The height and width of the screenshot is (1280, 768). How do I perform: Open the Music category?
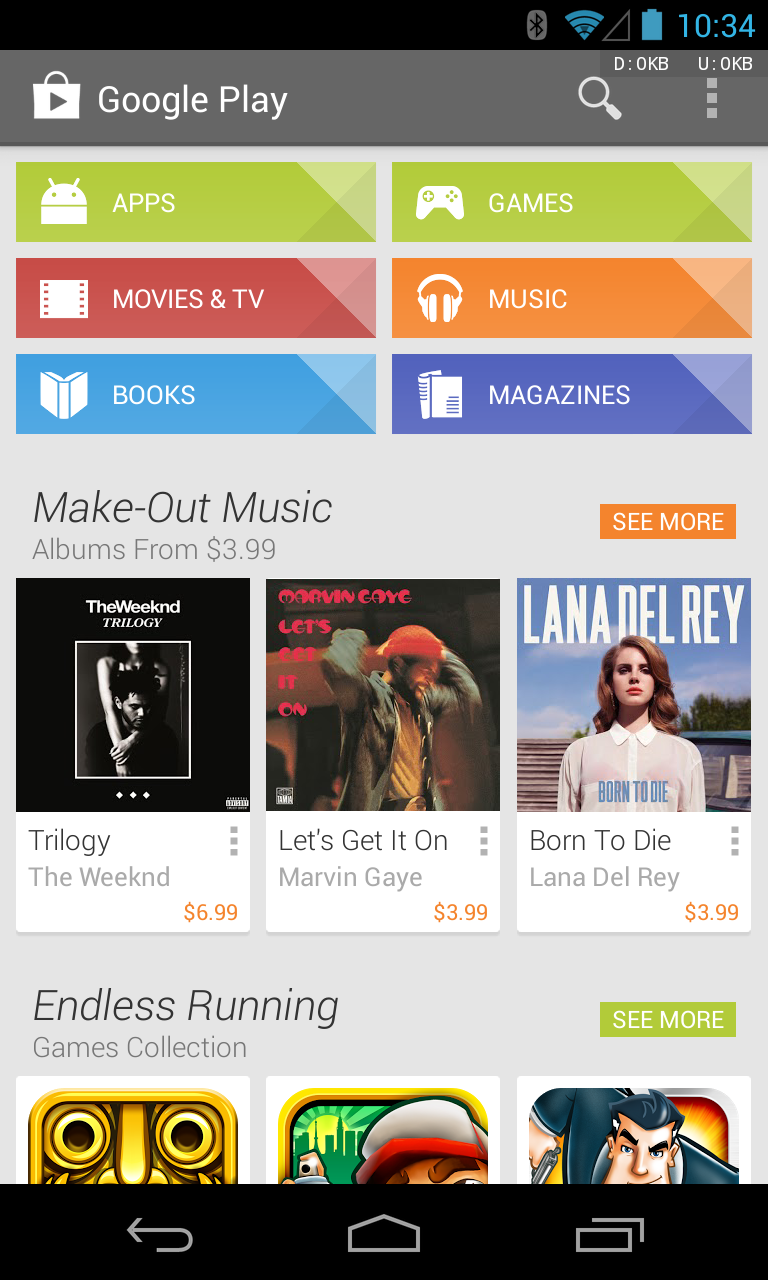pos(571,299)
